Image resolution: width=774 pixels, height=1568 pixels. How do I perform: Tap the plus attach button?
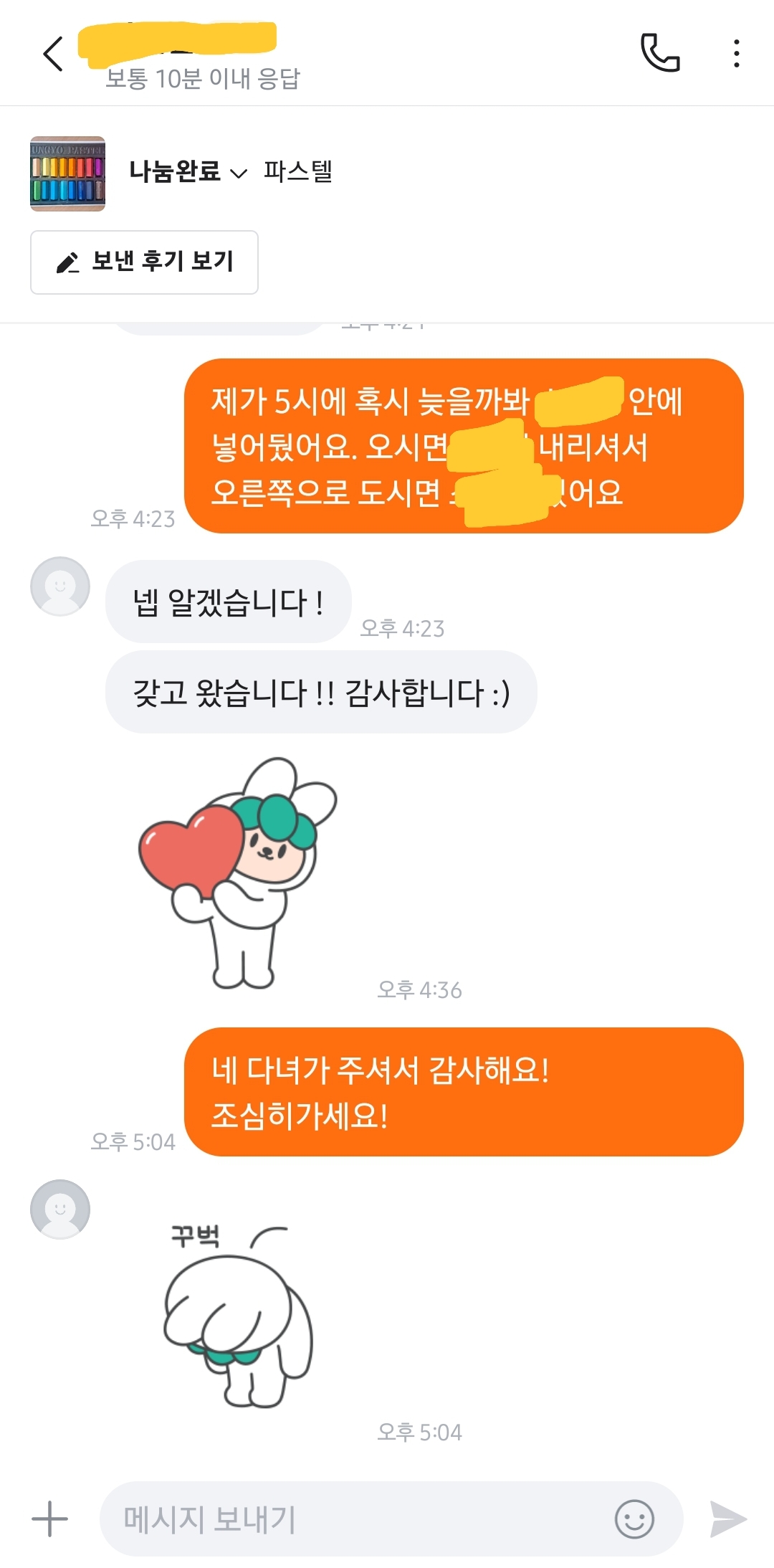click(x=49, y=1519)
